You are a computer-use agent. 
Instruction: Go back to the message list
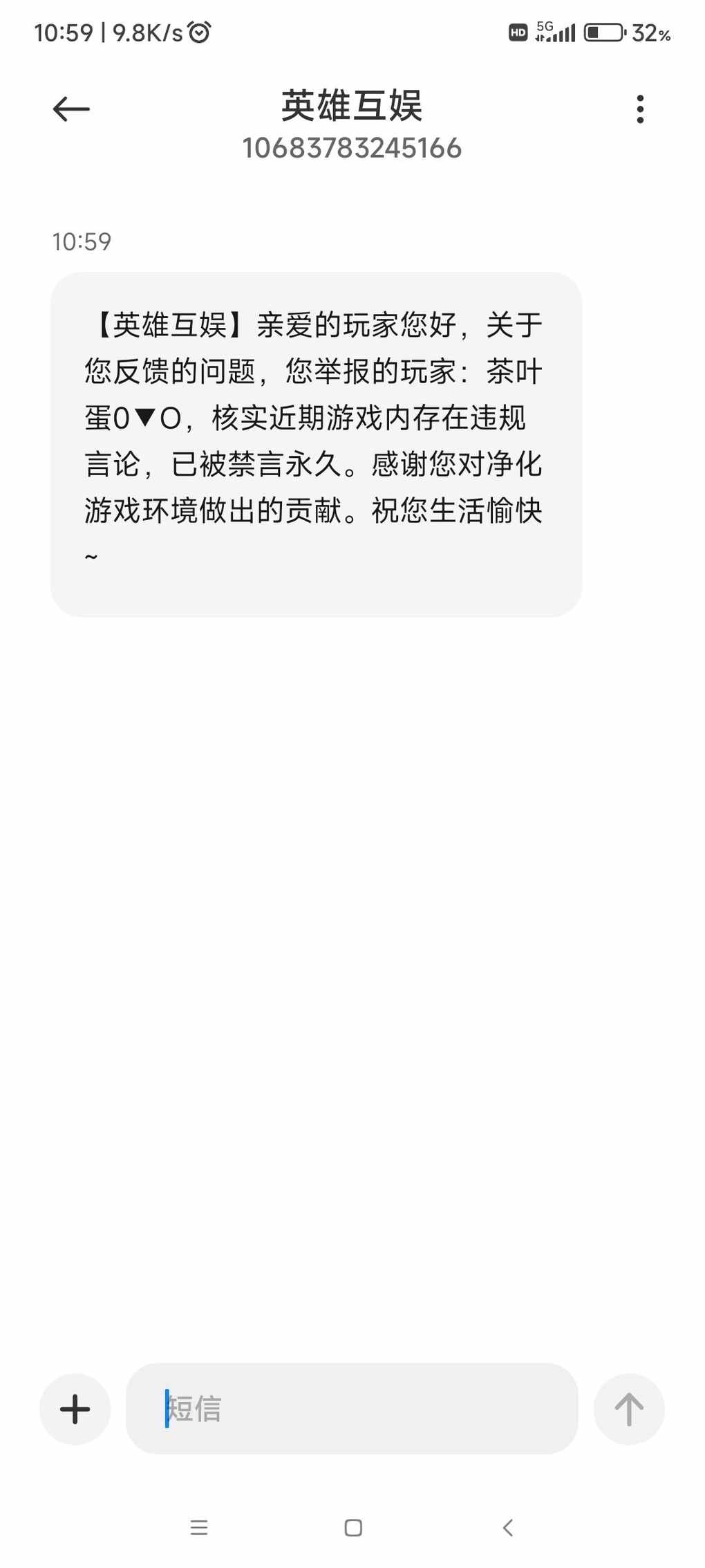71,109
